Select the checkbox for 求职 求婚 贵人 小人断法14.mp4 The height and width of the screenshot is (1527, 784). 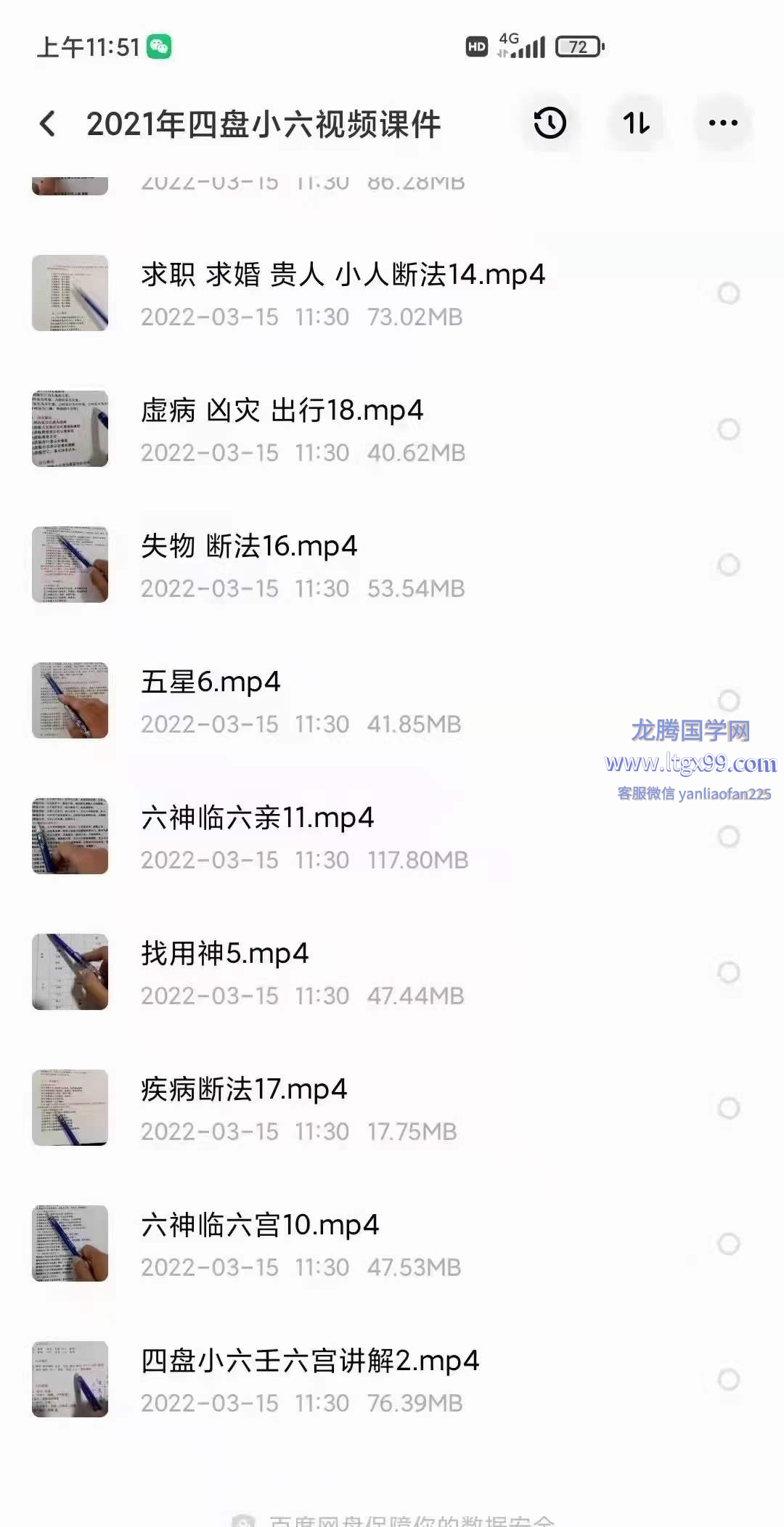(x=728, y=293)
